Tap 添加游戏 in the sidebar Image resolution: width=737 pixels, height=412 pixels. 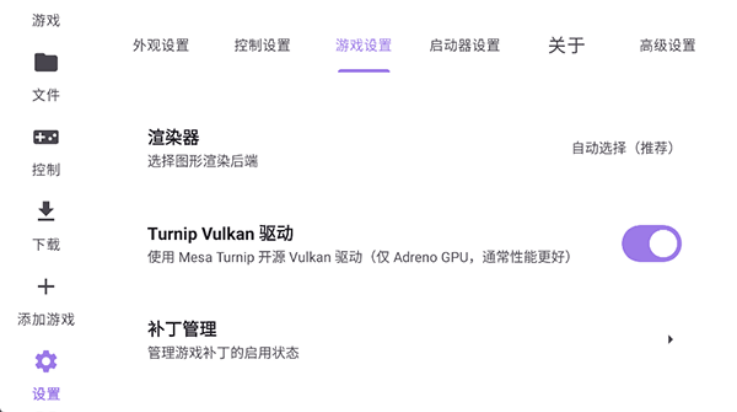46,301
